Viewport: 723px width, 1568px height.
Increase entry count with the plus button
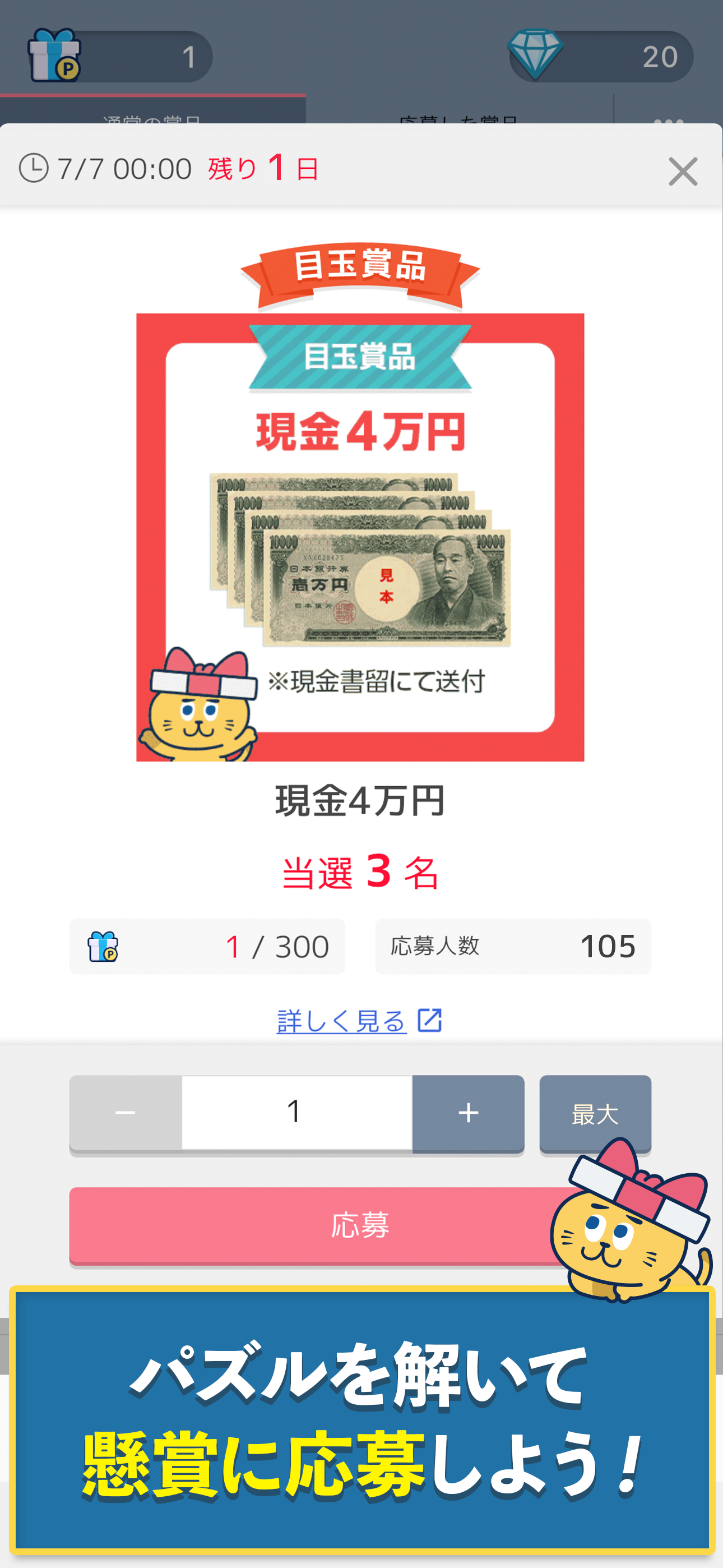click(x=468, y=1112)
